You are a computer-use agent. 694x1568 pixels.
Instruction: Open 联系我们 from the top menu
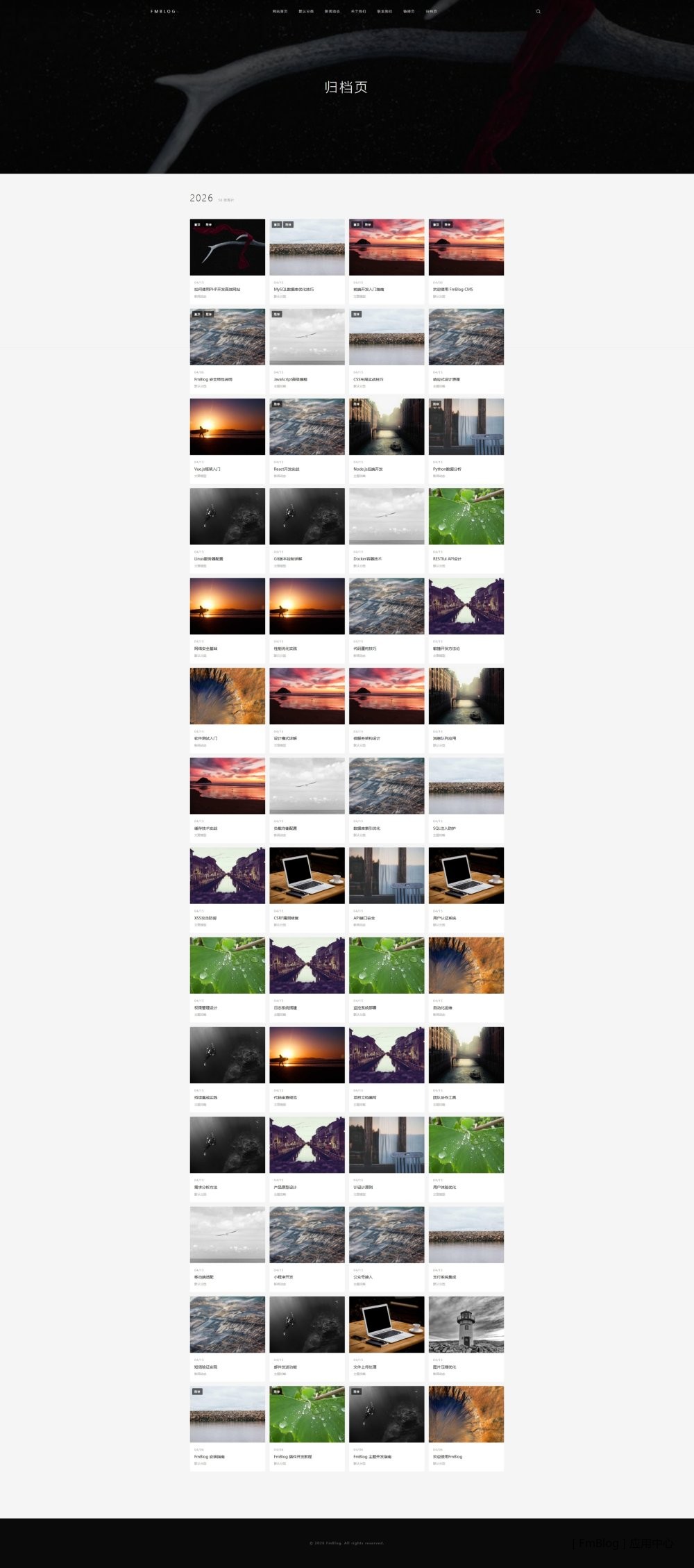click(x=384, y=12)
